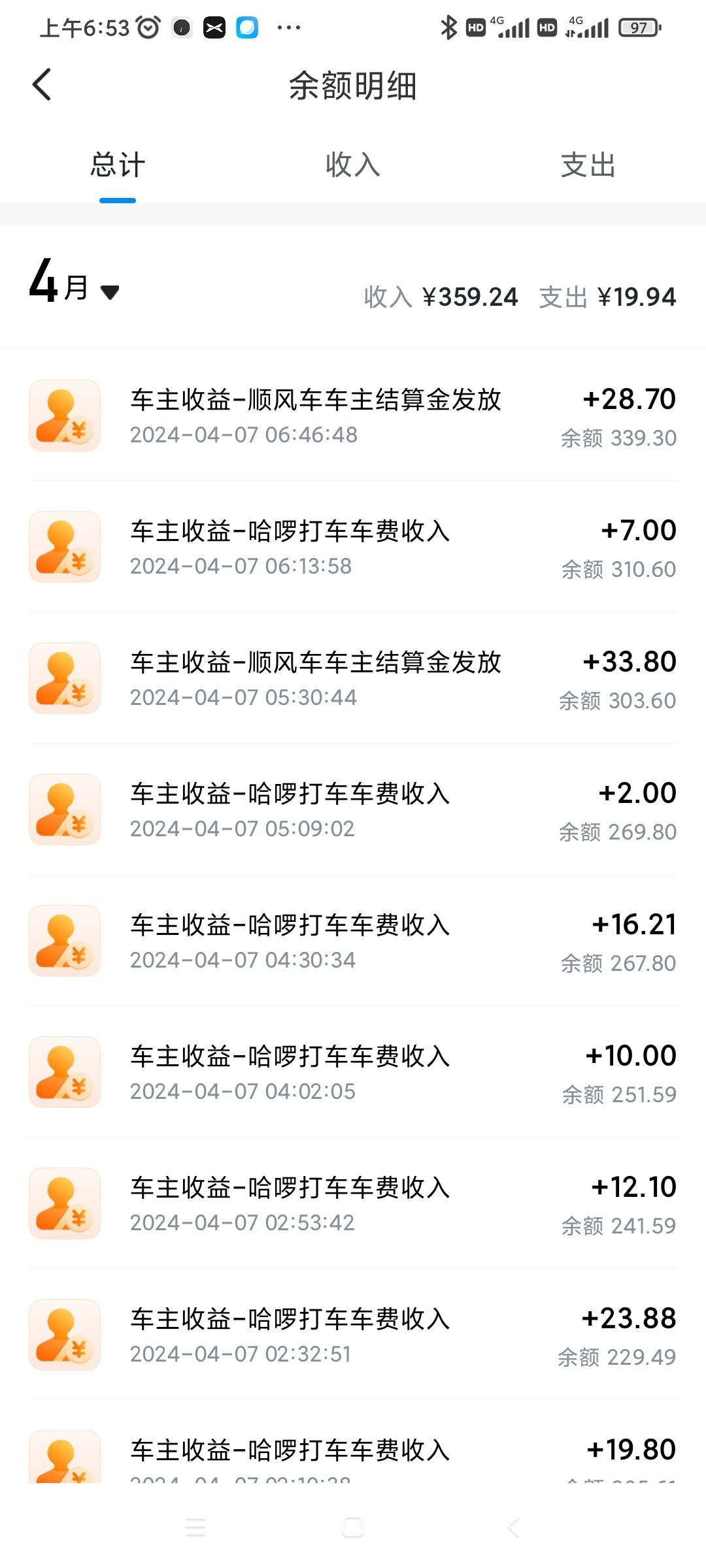Tap the system home button
This screenshot has height=1568, width=706.
[353, 1527]
